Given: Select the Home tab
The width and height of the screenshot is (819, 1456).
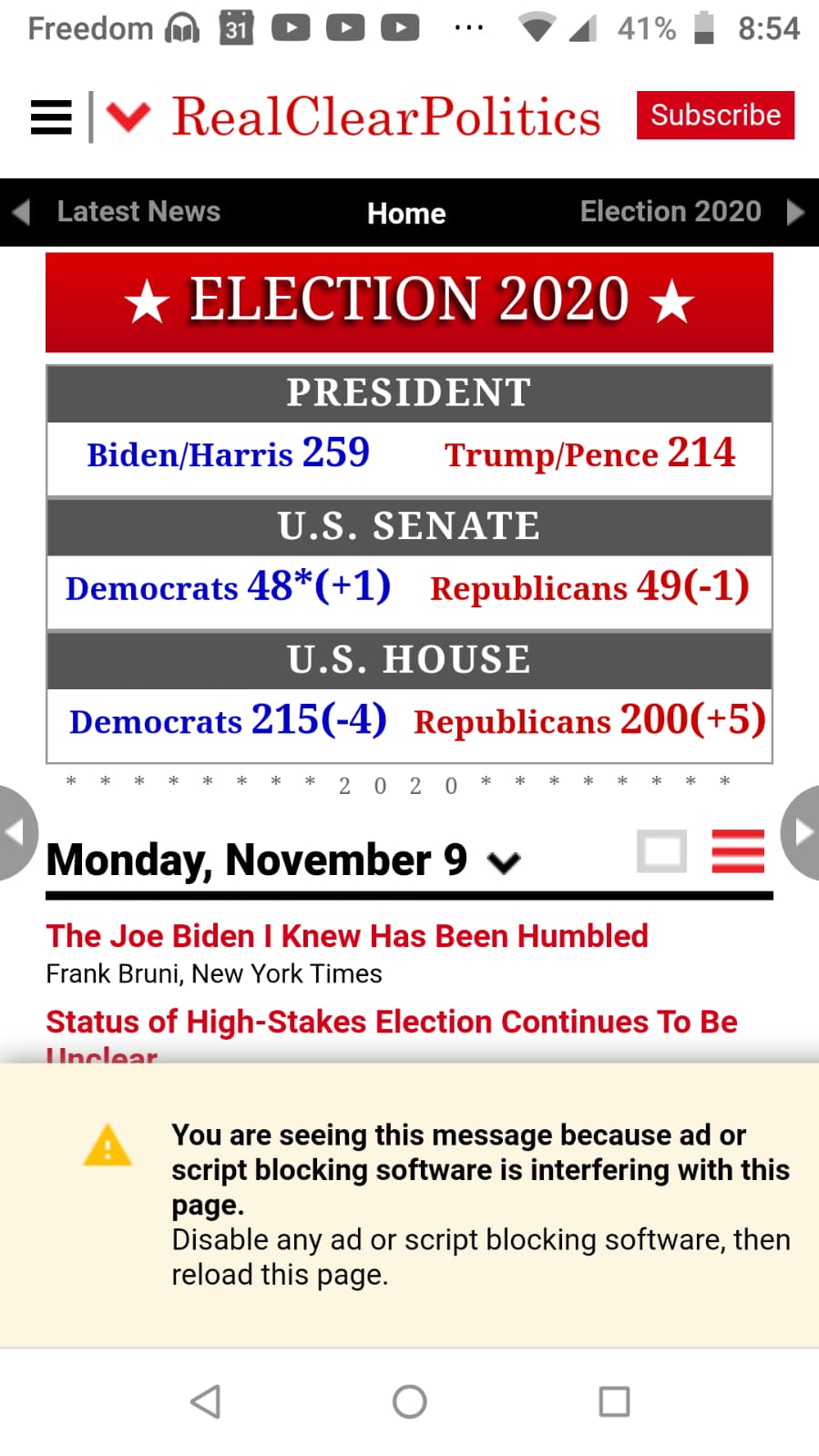Looking at the screenshot, I should pyautogui.click(x=406, y=213).
